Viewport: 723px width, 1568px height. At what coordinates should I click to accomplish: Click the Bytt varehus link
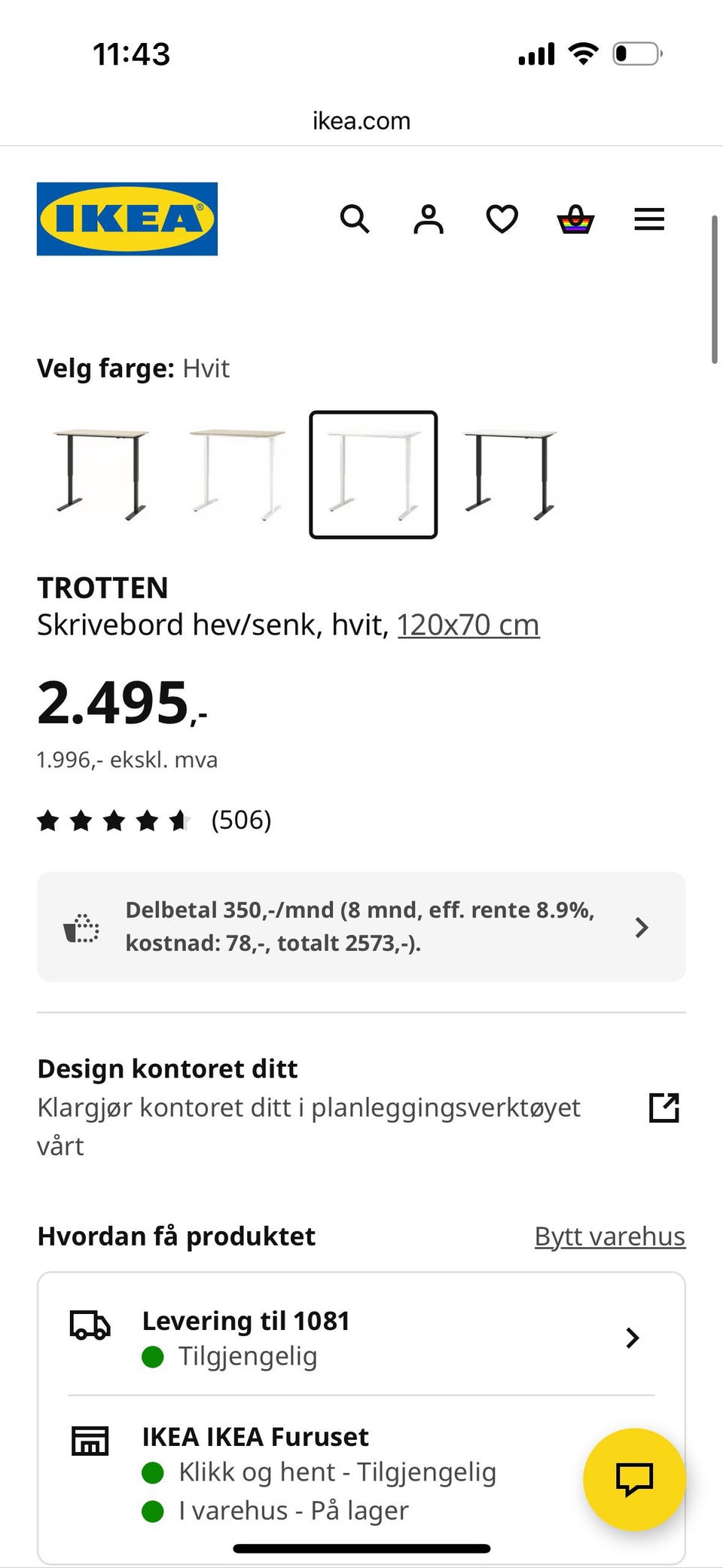[x=609, y=1236]
